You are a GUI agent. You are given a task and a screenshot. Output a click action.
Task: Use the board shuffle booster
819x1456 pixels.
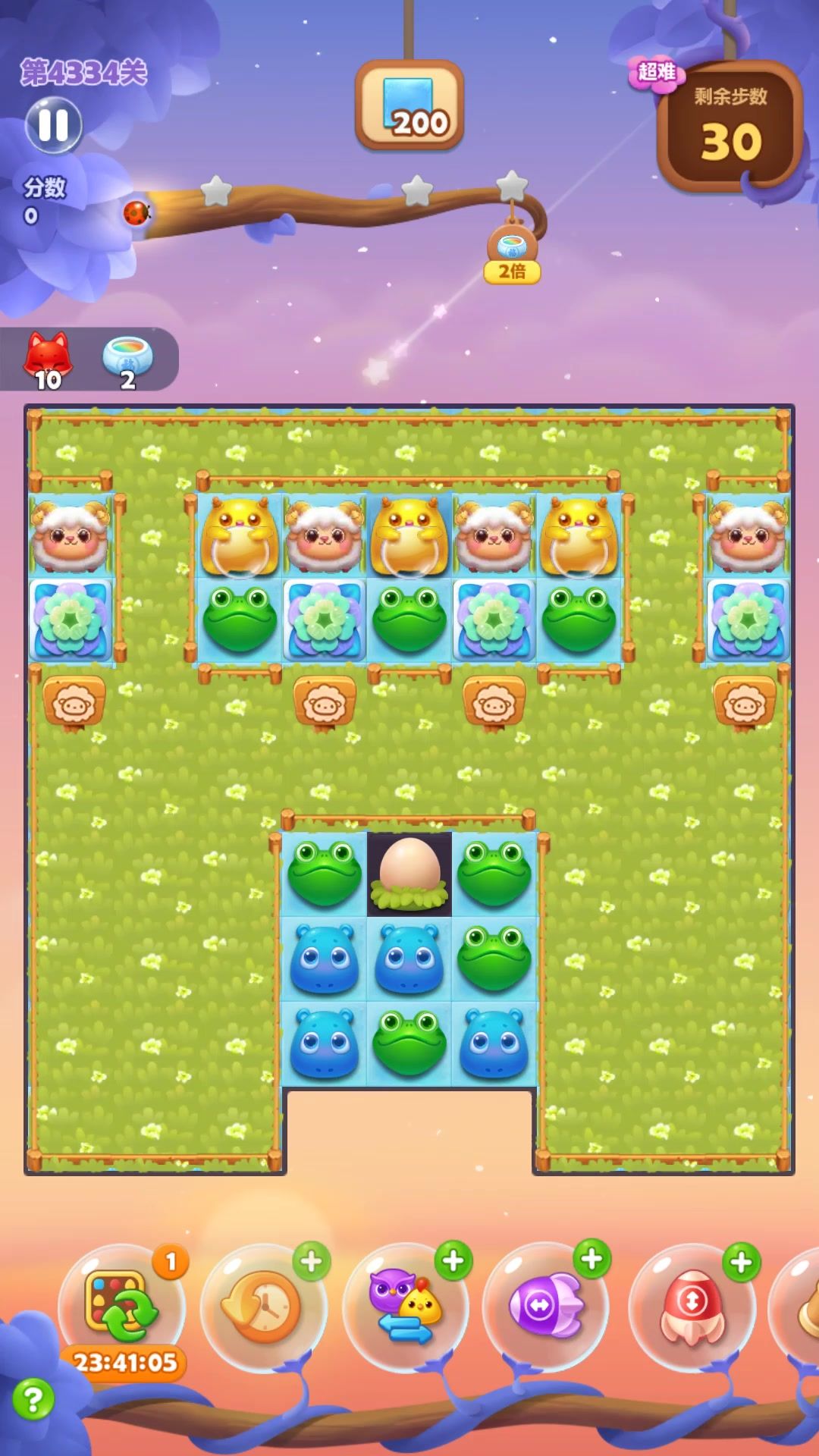click(121, 1306)
